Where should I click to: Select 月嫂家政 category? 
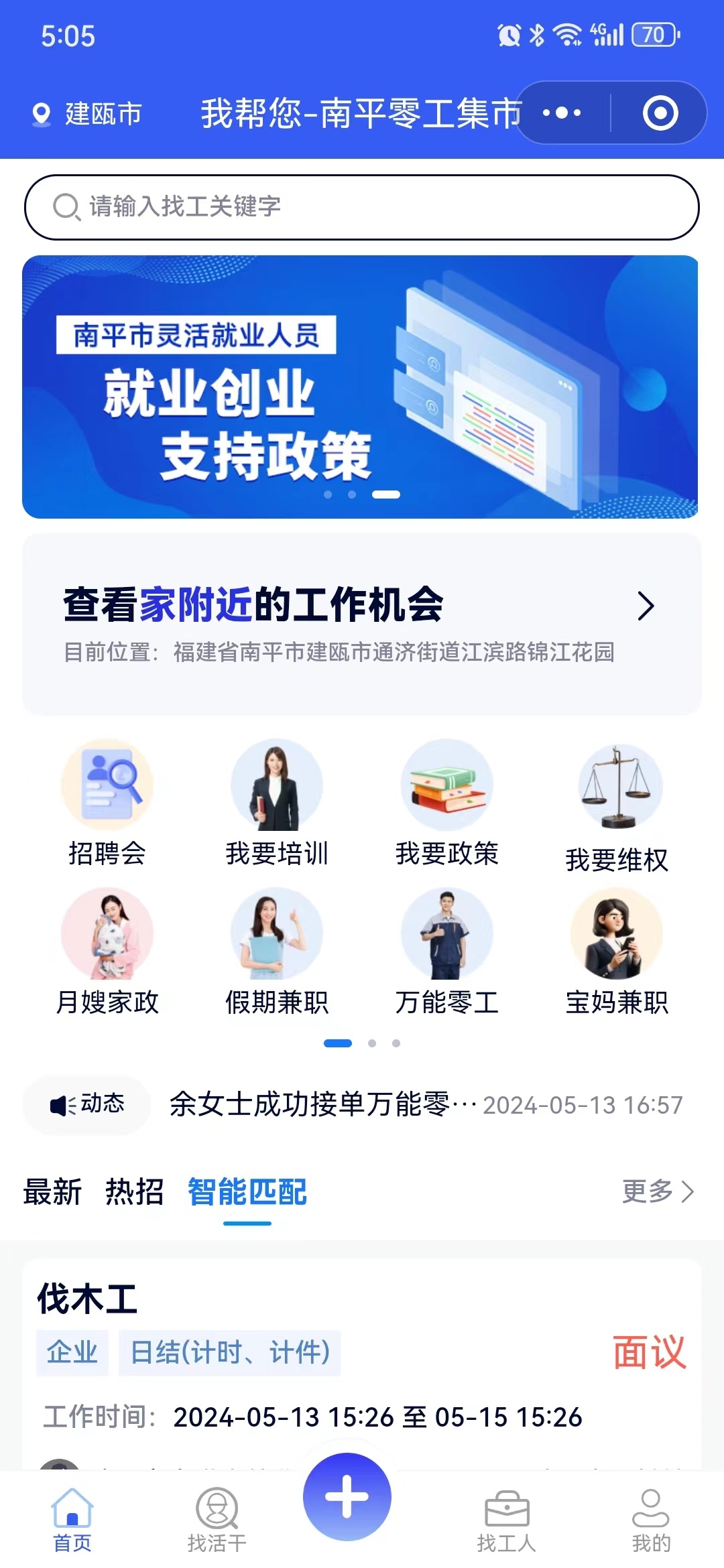(x=107, y=952)
